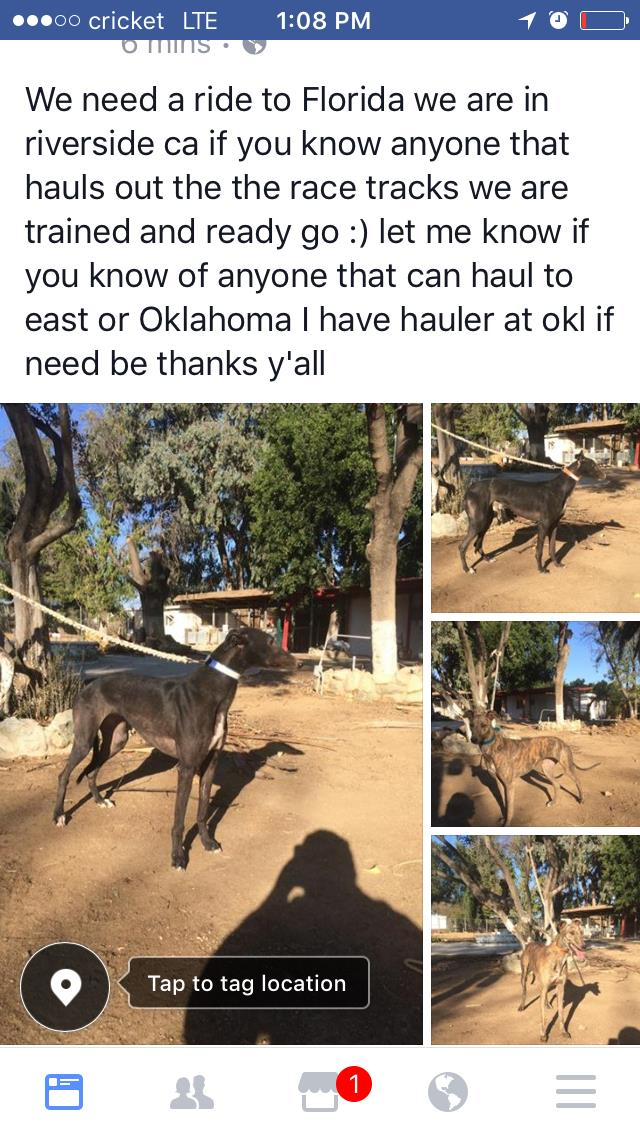The height and width of the screenshot is (1136, 640).
Task: Open the top-right black greyhound photo
Action: pos(535,507)
